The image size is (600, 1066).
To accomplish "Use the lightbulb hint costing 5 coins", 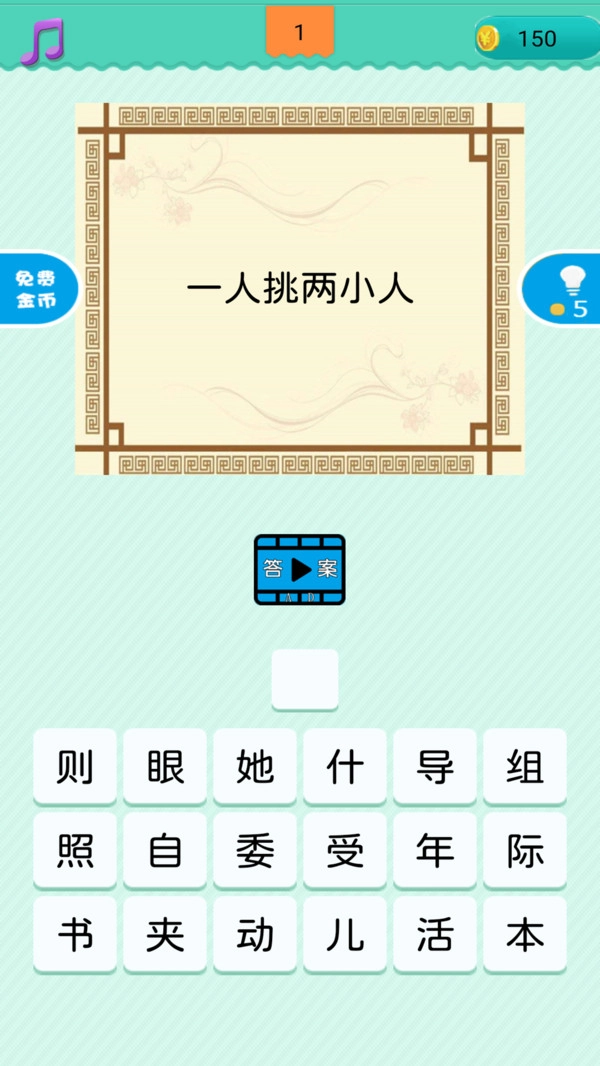I will click(x=567, y=289).
